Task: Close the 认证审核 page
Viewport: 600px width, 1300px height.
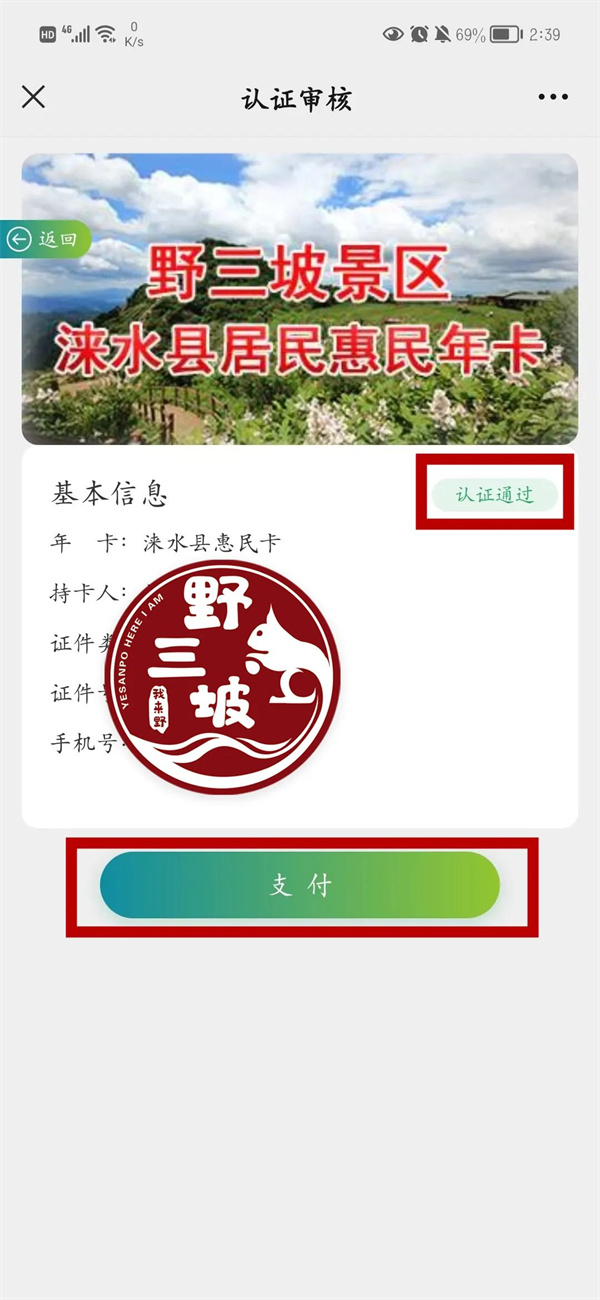Action: tap(34, 97)
